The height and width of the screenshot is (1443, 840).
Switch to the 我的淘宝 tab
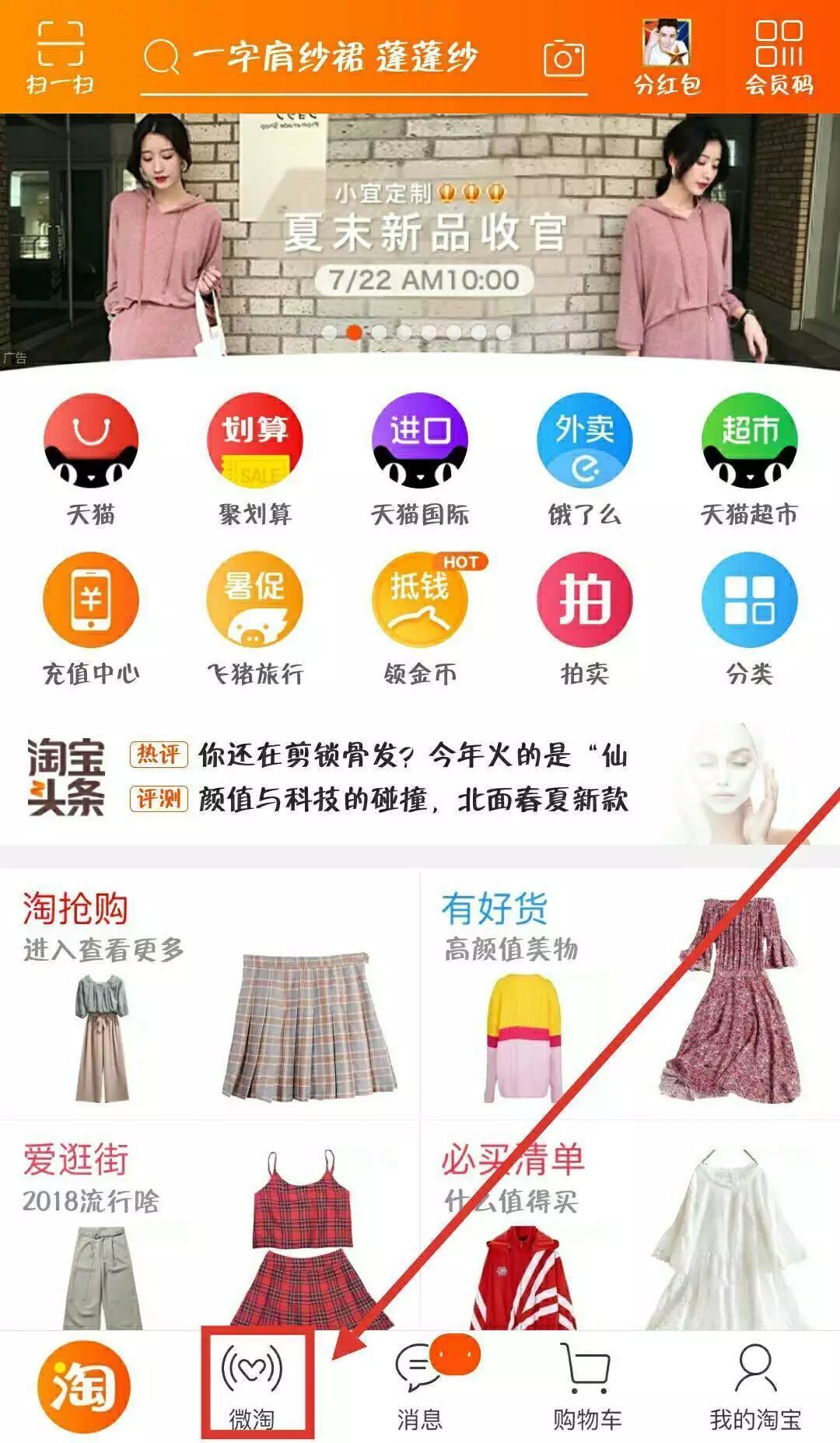(x=754, y=1386)
